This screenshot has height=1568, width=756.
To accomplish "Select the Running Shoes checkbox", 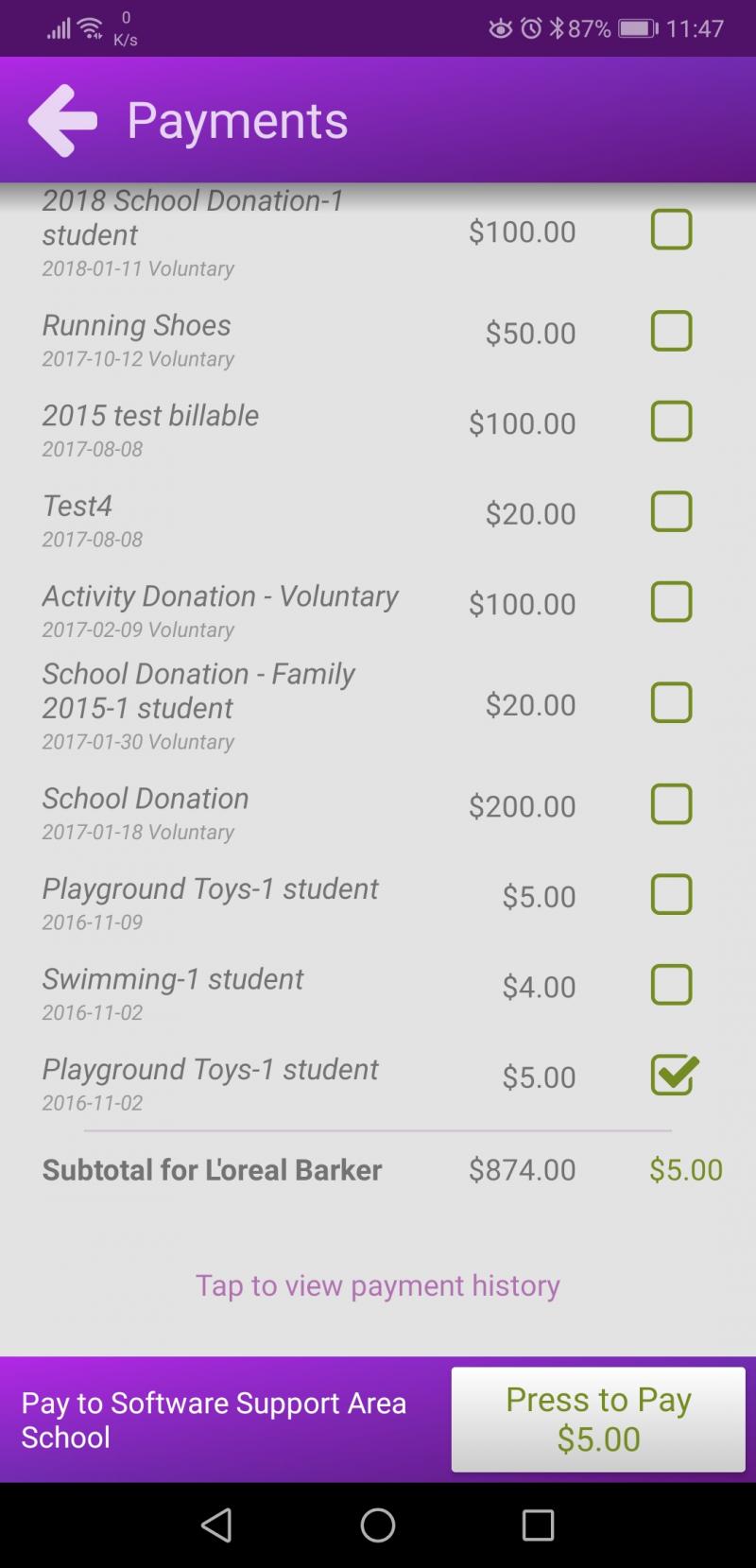I will (x=672, y=331).
